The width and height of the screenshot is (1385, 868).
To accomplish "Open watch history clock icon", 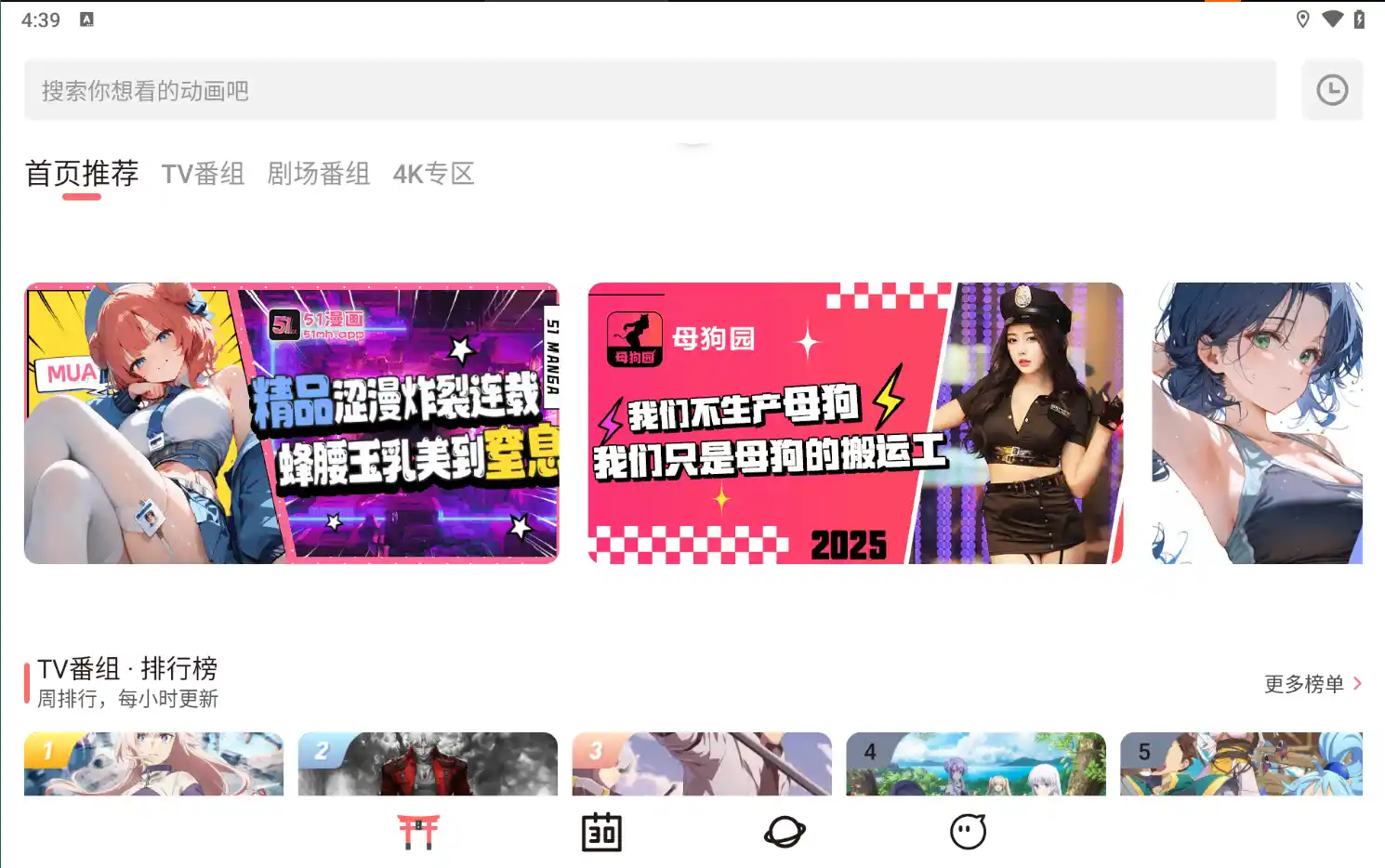I will pyautogui.click(x=1331, y=90).
